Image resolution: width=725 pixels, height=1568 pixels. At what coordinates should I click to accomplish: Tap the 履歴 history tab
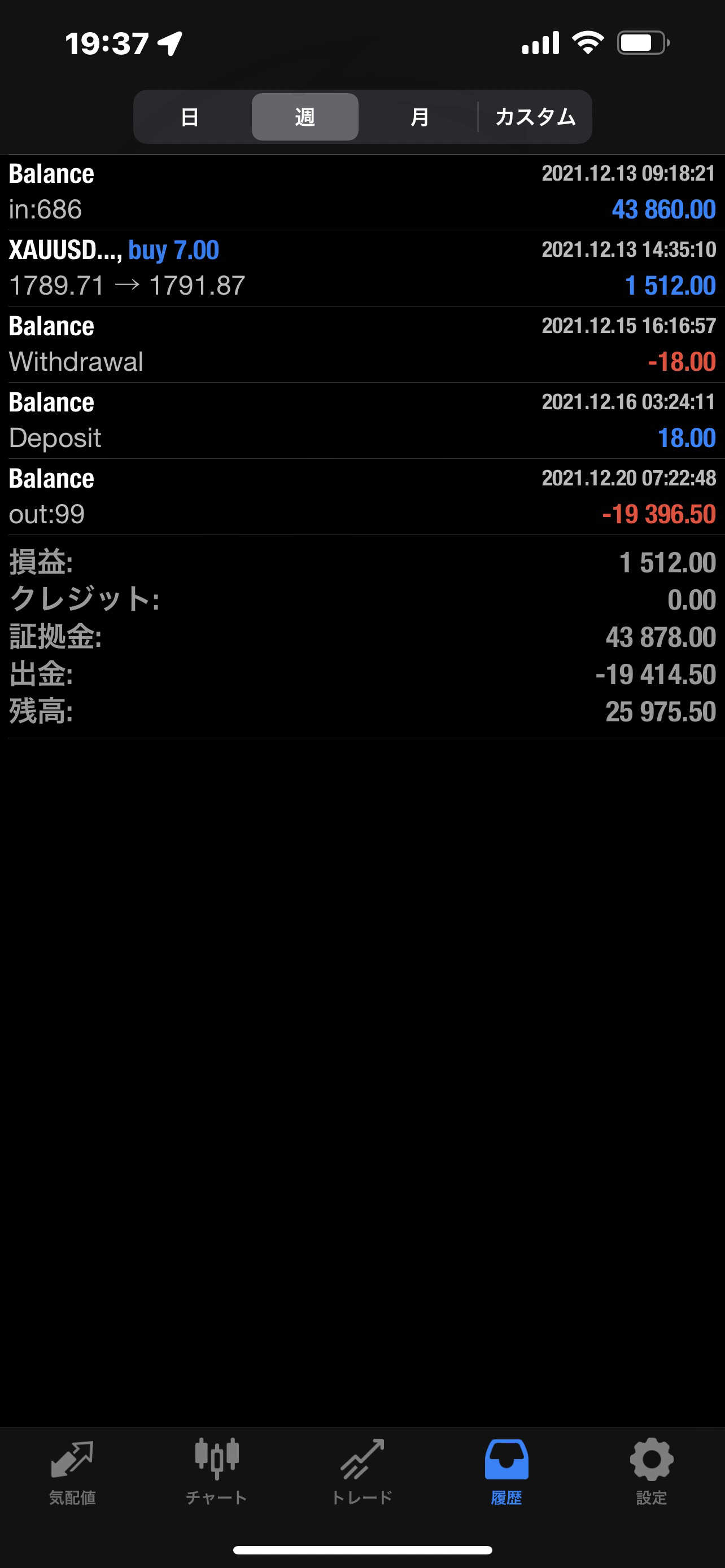click(x=506, y=1472)
